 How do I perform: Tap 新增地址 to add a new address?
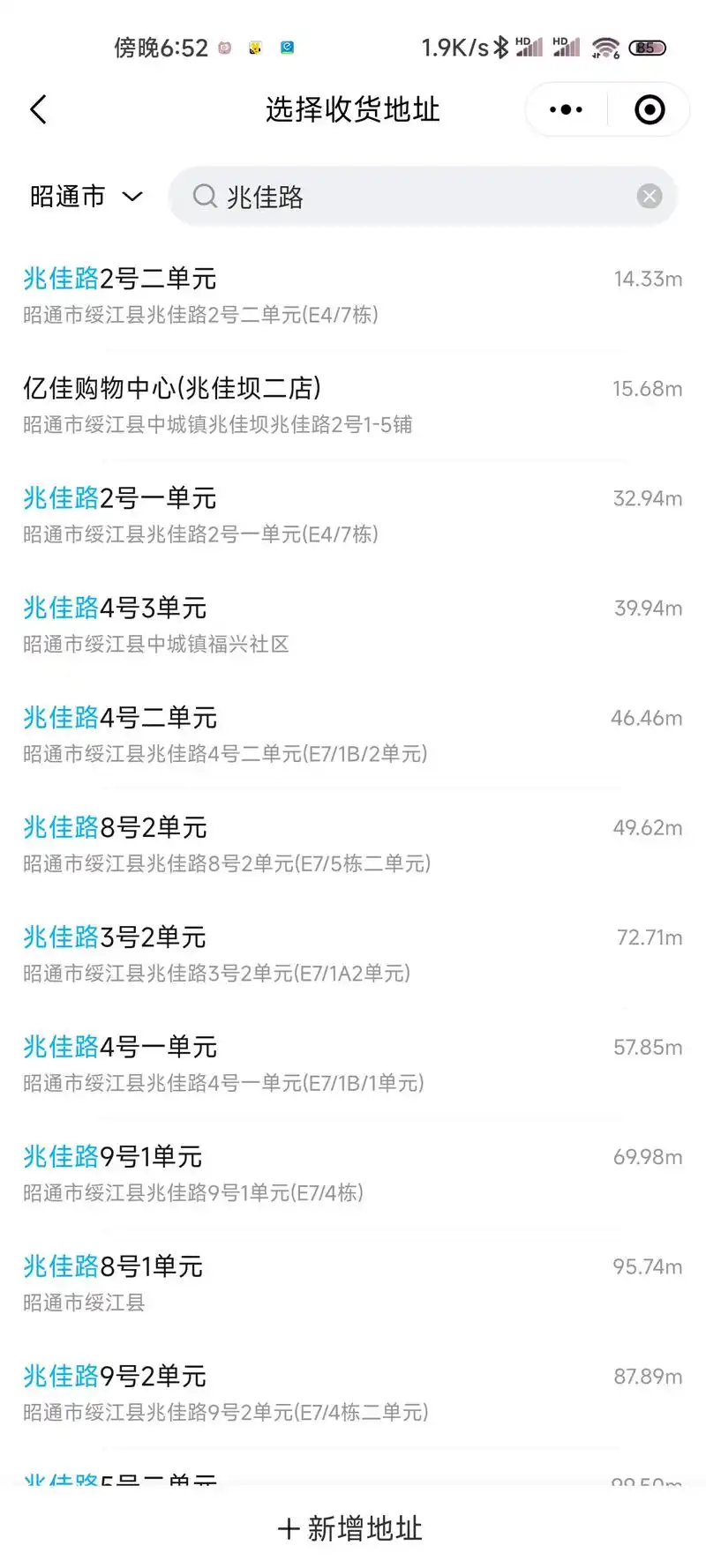tap(350, 1529)
